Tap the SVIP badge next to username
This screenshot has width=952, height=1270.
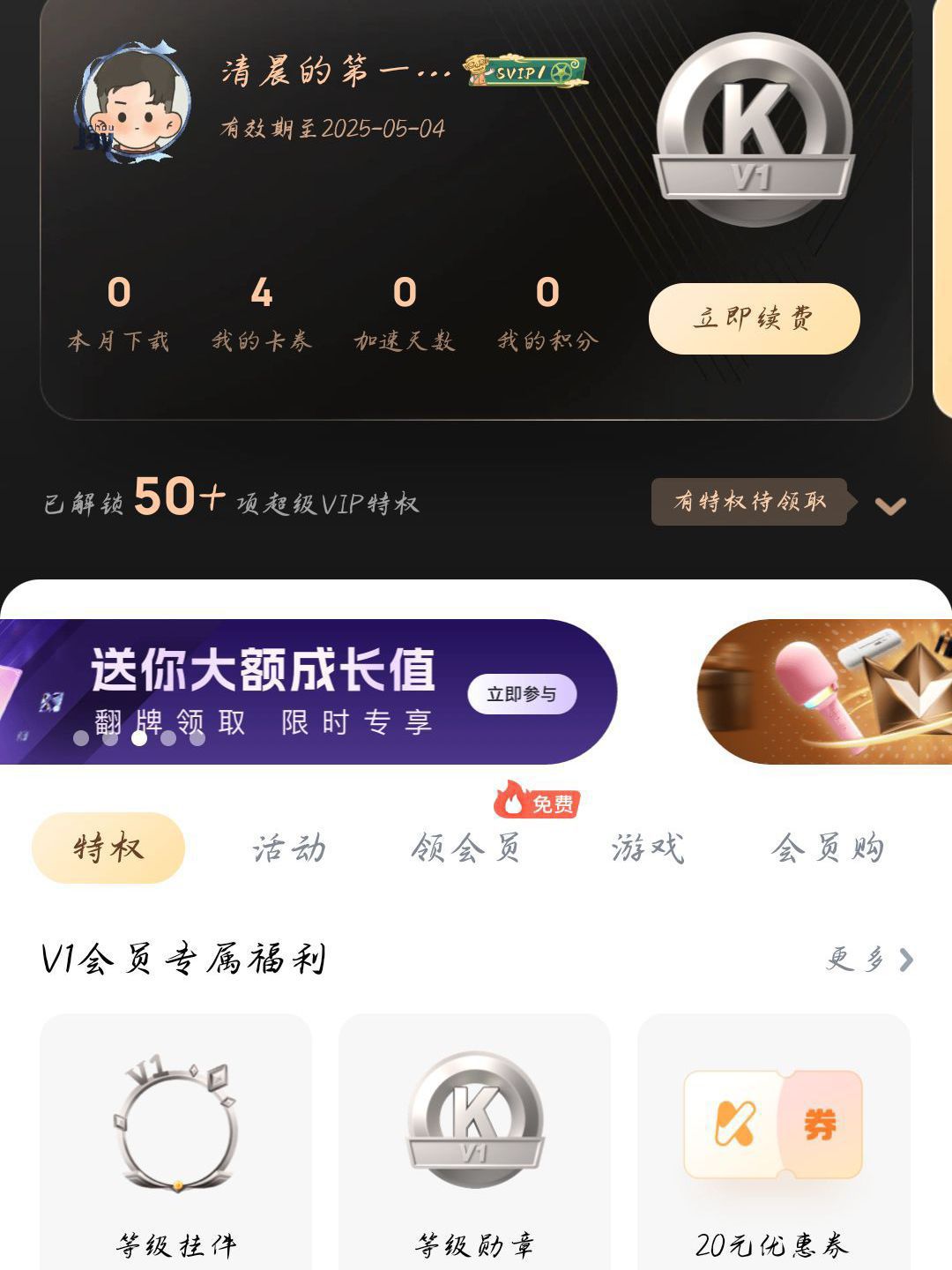point(527,71)
